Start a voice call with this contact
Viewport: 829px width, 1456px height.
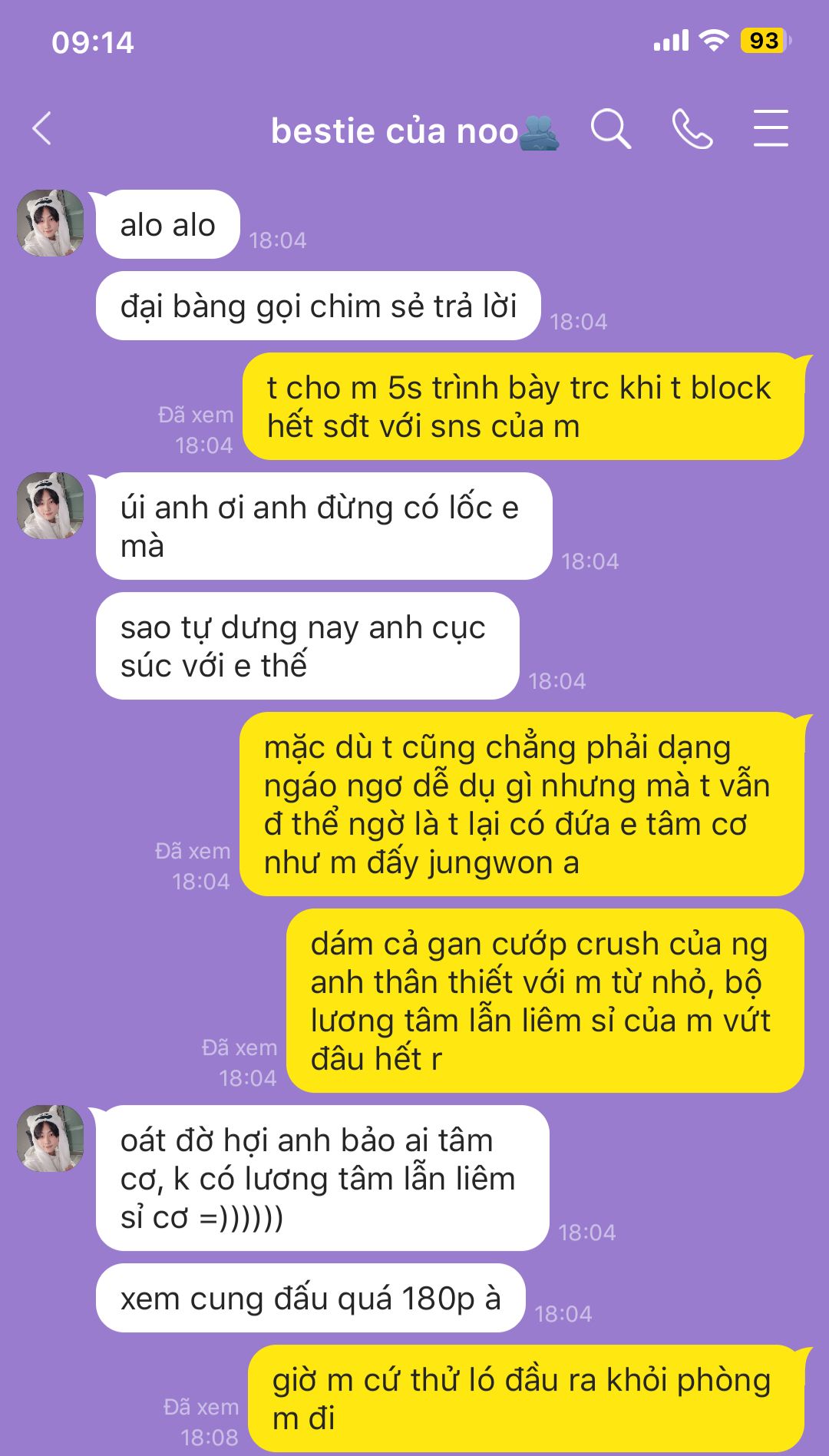[x=692, y=129]
